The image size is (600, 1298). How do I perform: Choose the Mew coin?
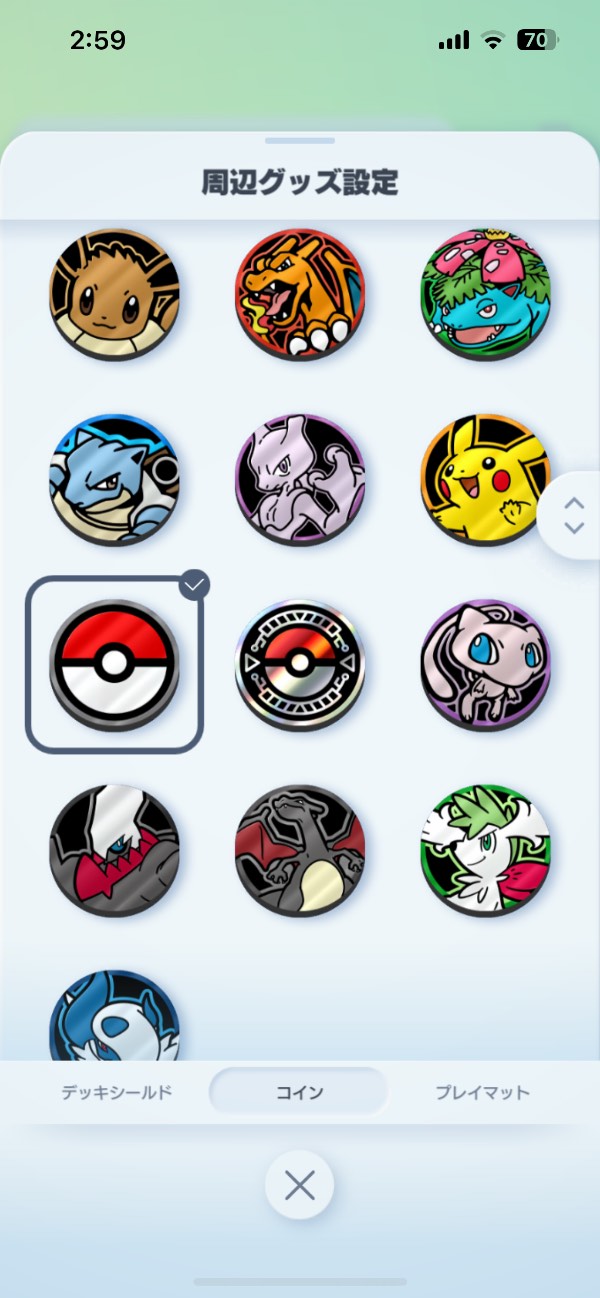coord(485,665)
